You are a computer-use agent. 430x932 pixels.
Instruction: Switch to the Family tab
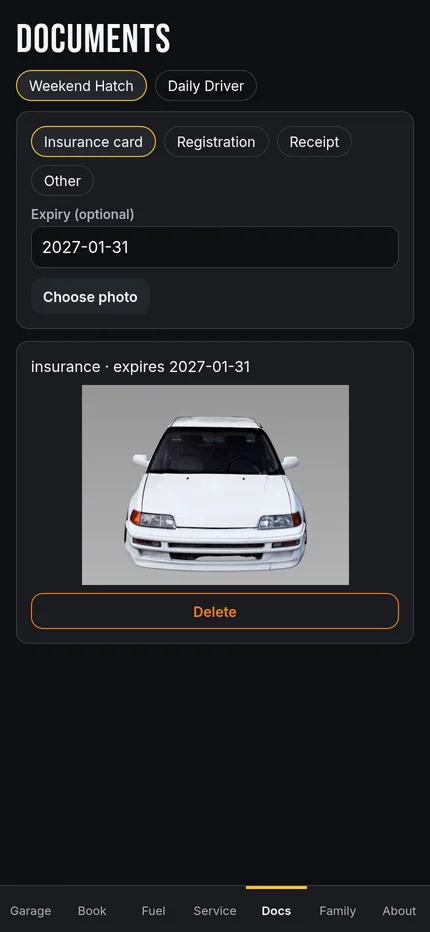[338, 911]
